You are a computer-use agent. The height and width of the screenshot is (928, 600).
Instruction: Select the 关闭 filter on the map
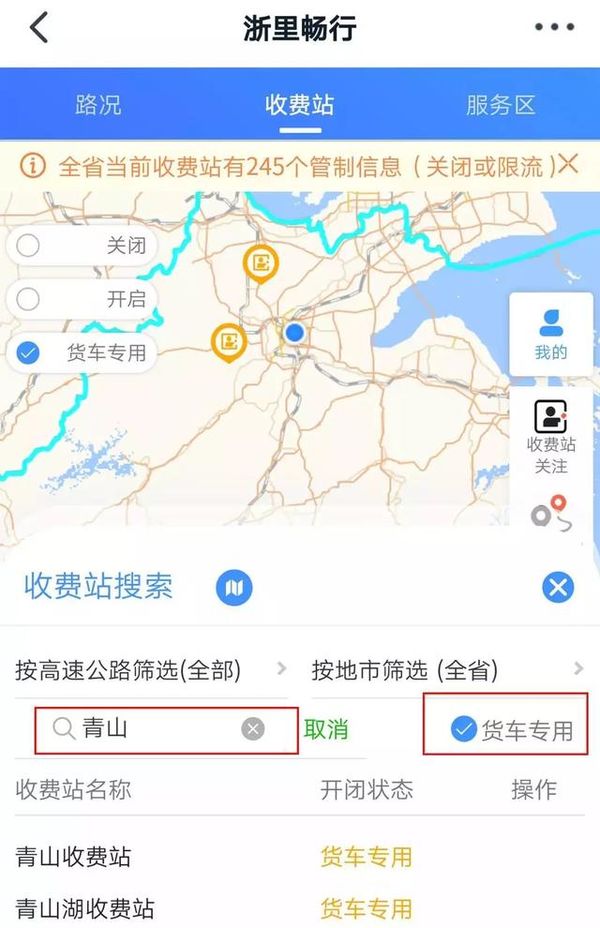(29, 245)
